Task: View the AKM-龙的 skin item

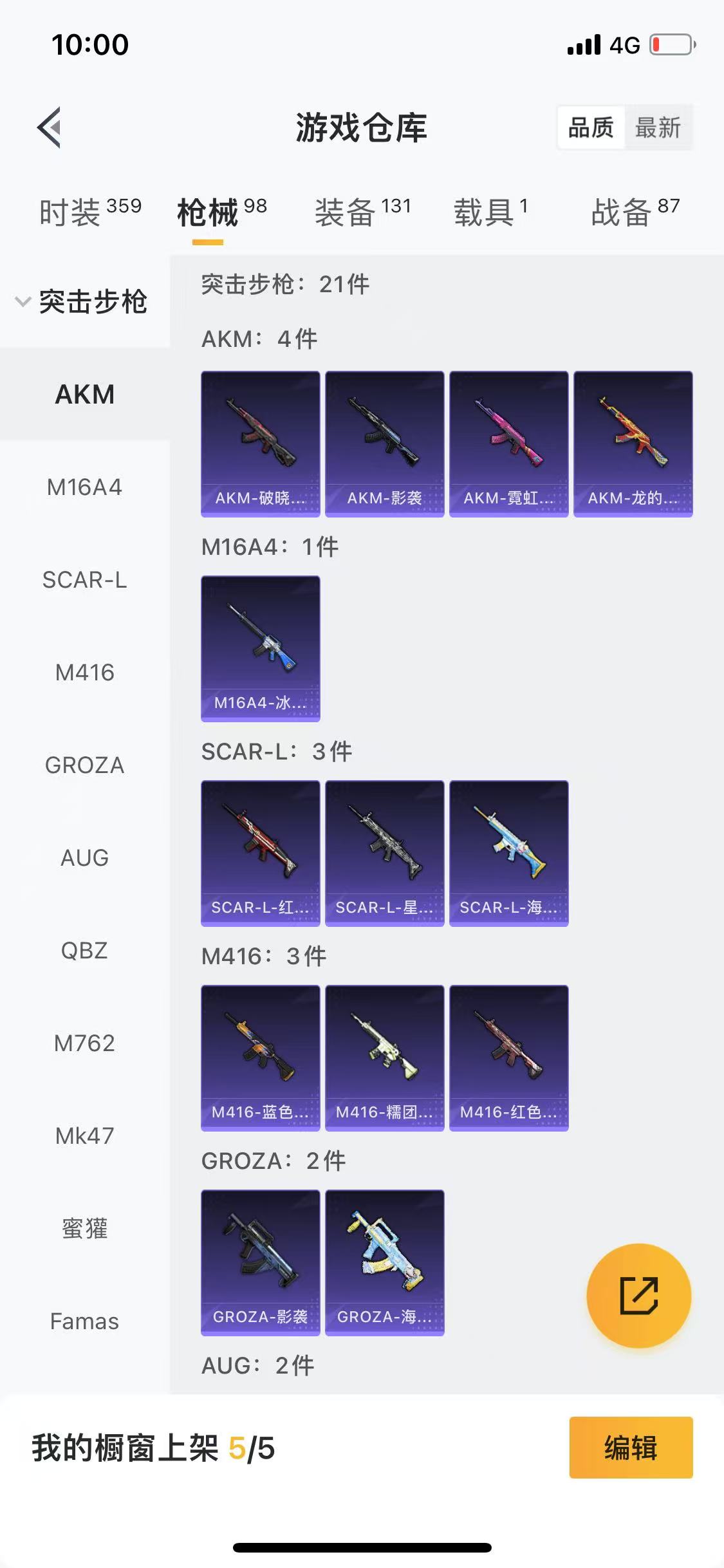Action: (x=633, y=444)
